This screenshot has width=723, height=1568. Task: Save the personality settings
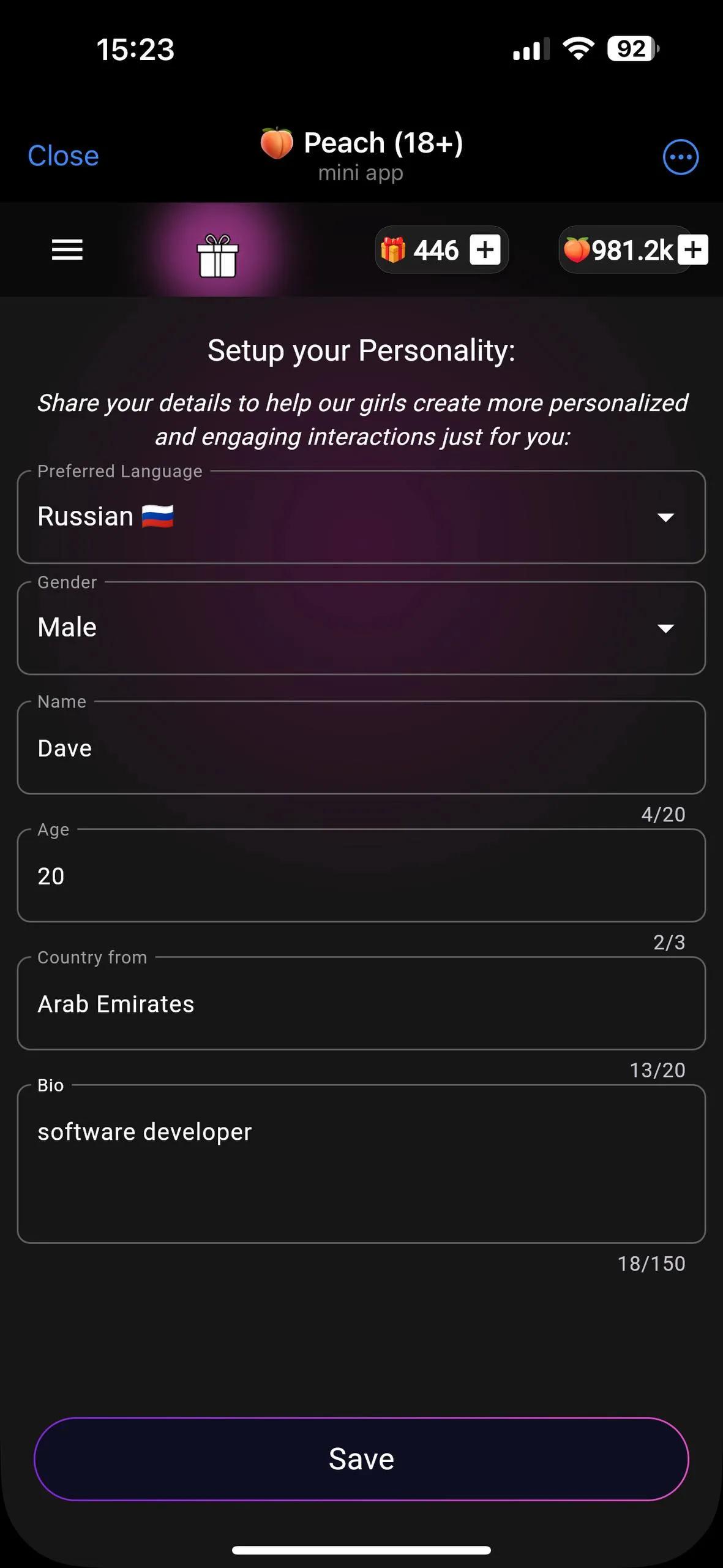click(x=361, y=1459)
